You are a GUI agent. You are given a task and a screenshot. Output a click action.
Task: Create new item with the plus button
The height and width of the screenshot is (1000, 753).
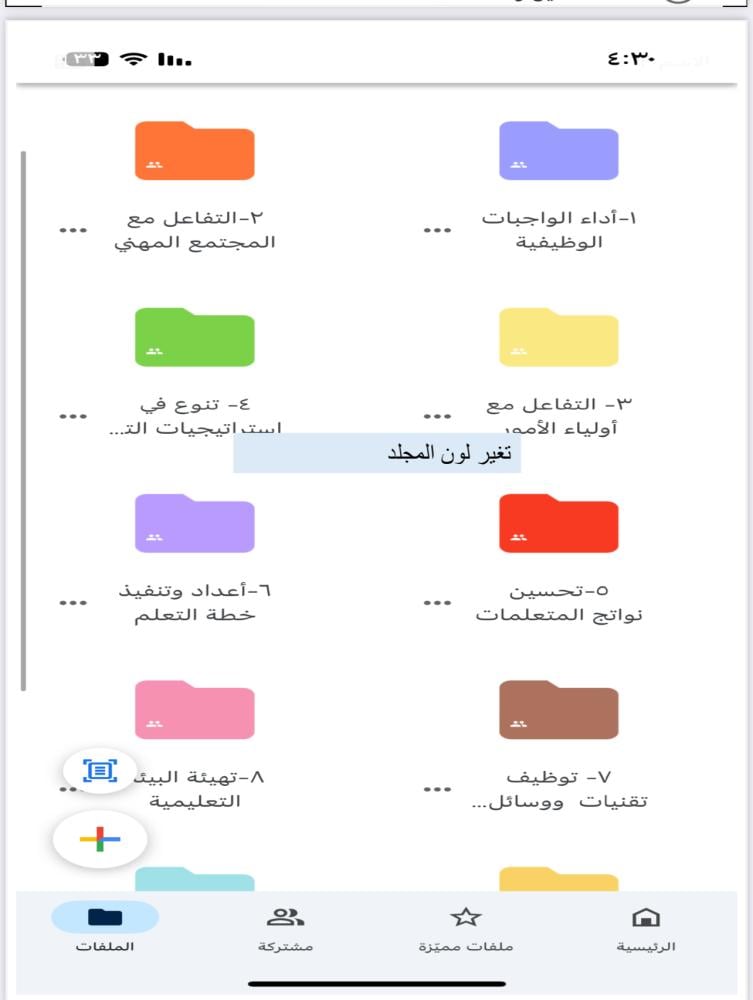100,840
